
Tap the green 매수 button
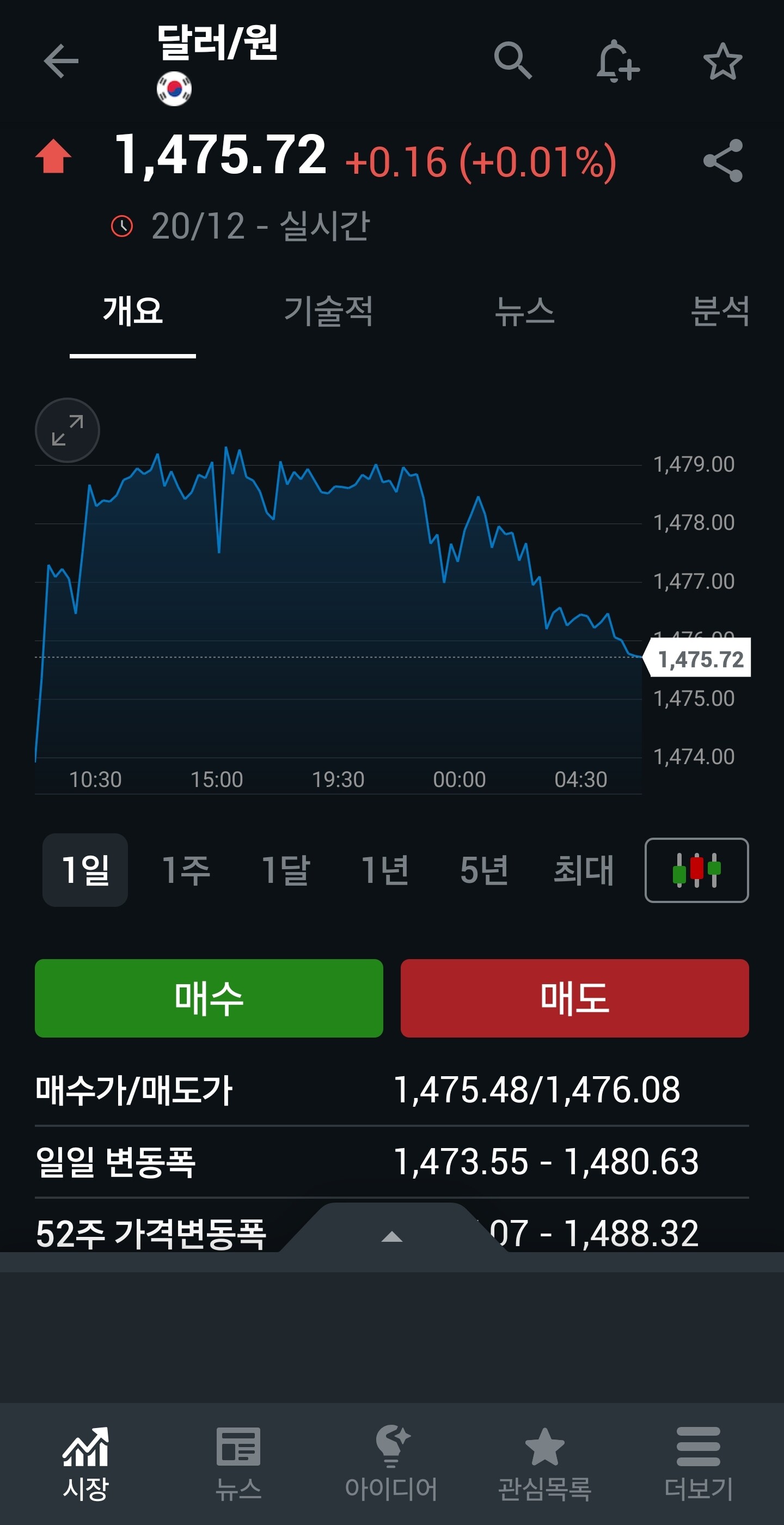point(209,998)
